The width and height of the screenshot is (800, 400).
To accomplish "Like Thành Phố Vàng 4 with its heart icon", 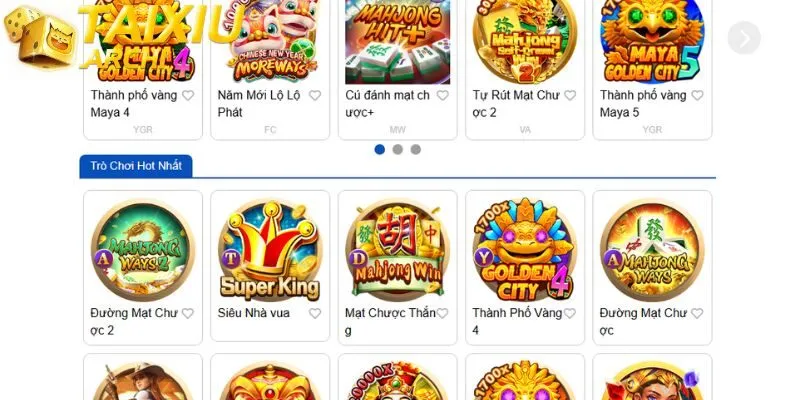I will pos(570,313).
